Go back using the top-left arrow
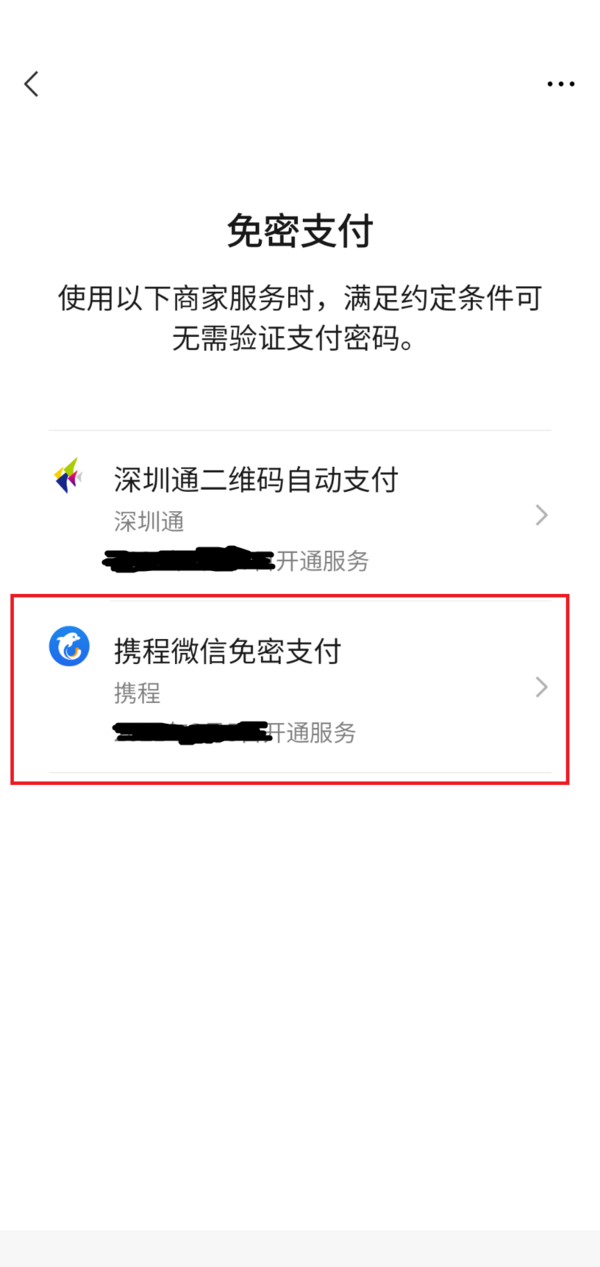Image resolution: width=600 pixels, height=1267 pixels. pos(32,84)
